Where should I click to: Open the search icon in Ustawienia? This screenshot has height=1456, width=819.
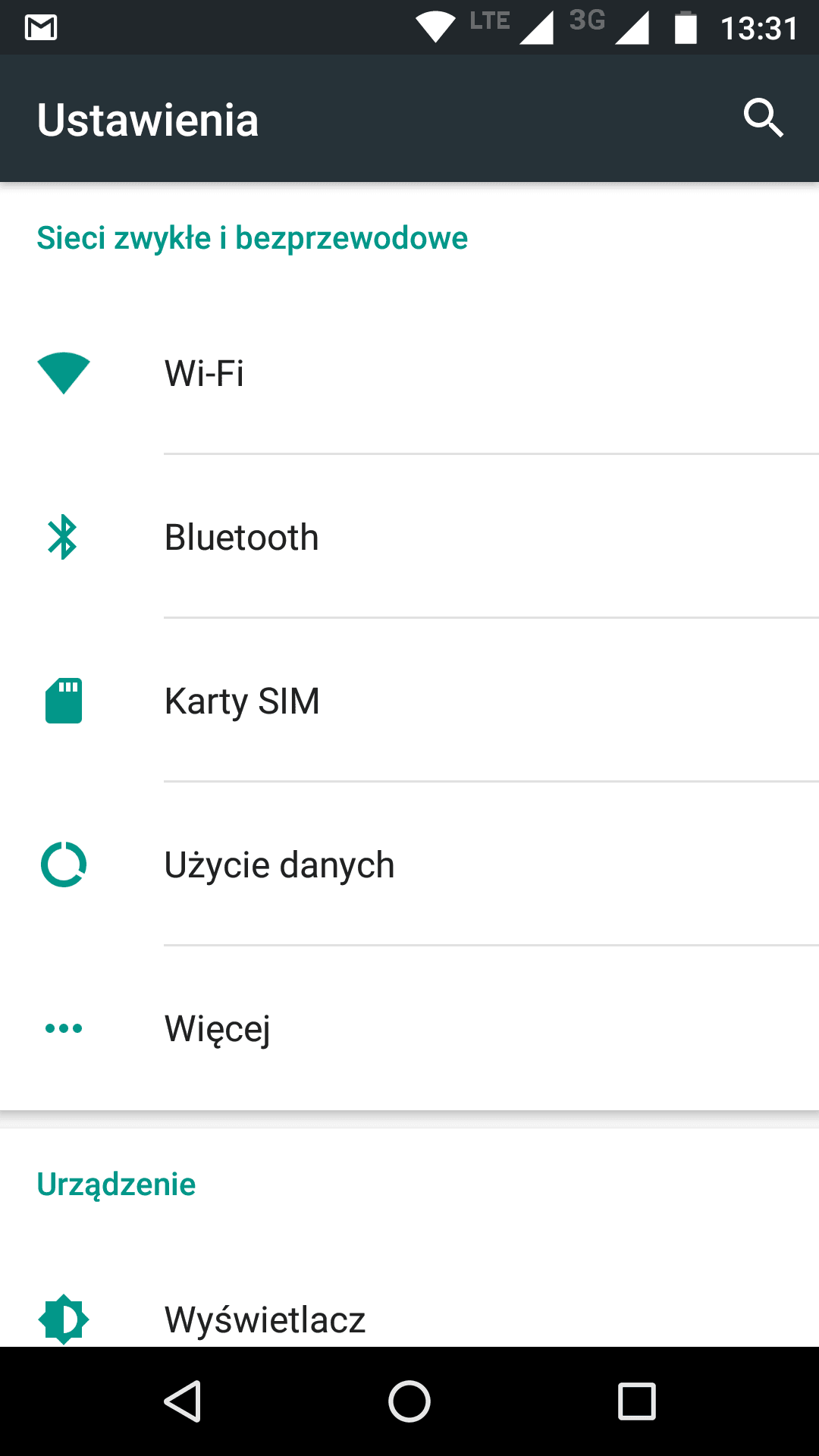763,118
